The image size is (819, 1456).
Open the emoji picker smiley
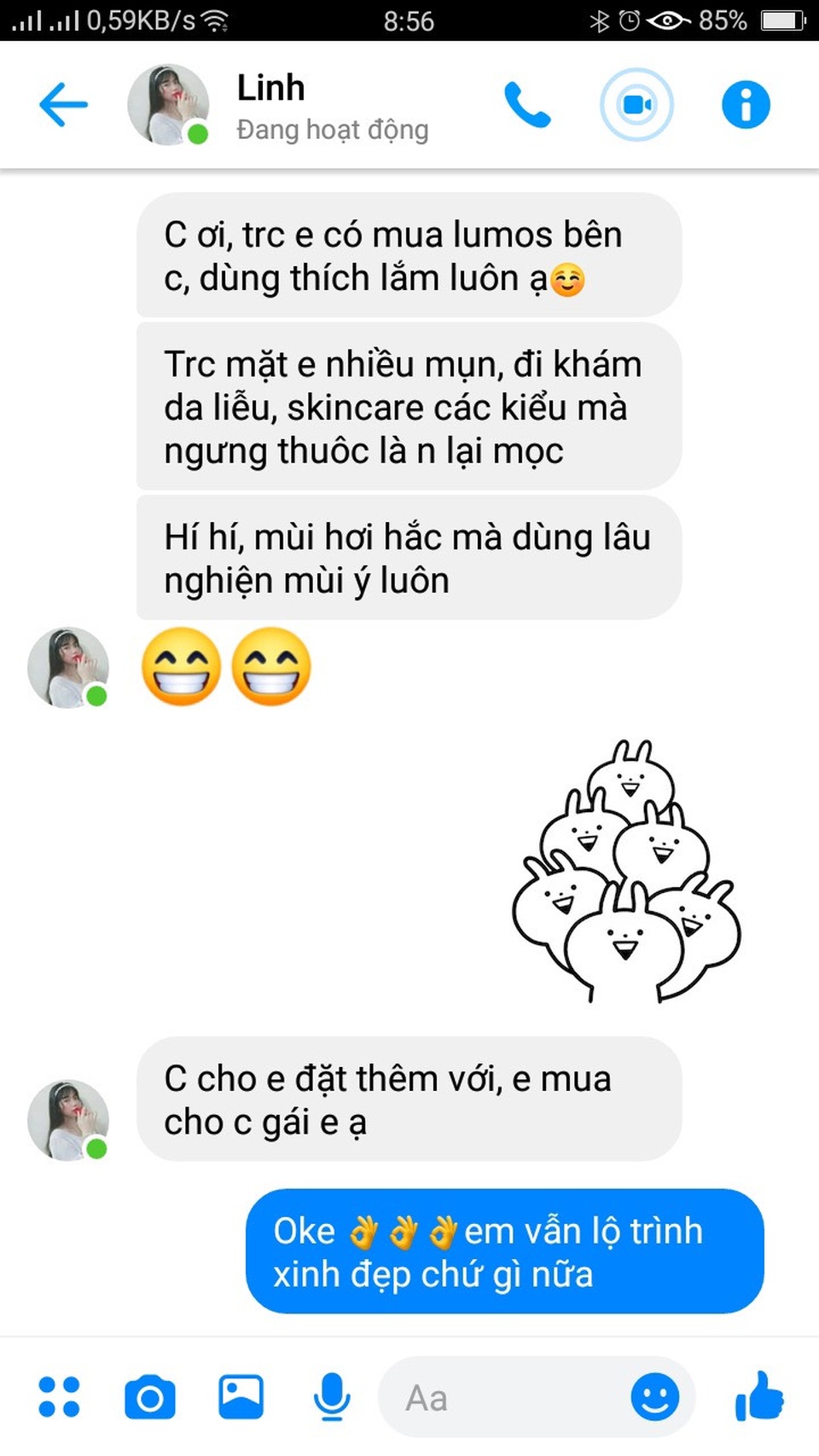[x=654, y=1397]
